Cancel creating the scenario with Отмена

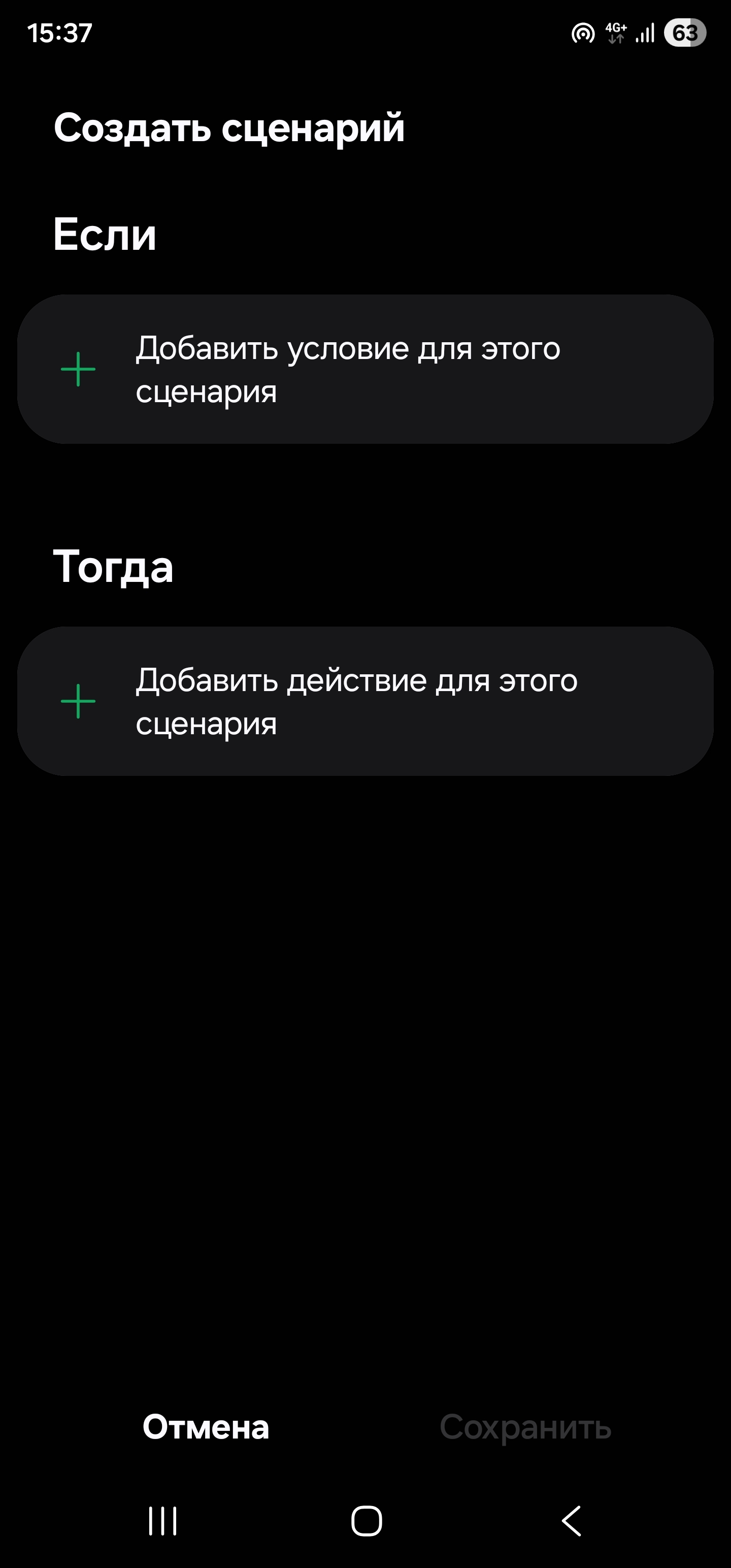(206, 1427)
